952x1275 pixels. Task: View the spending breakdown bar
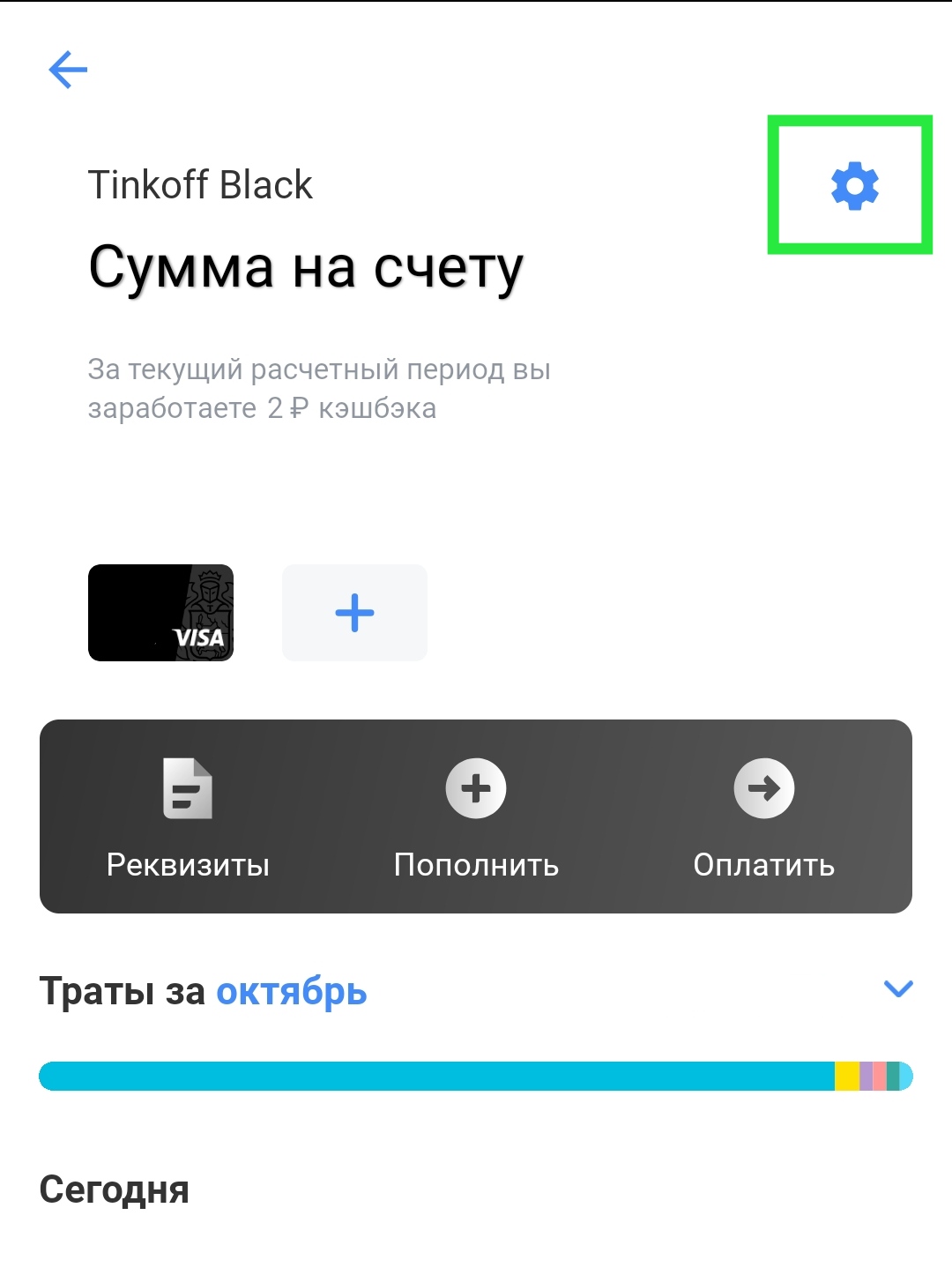pos(476,1076)
